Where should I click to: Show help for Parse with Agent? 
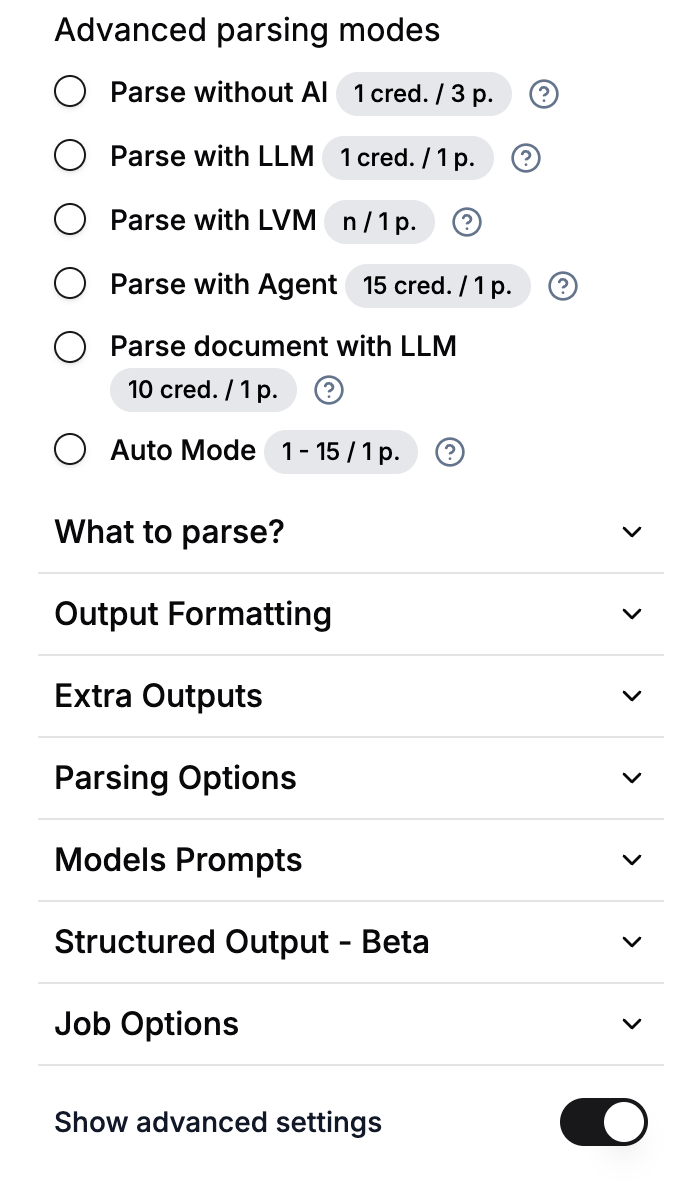click(564, 286)
